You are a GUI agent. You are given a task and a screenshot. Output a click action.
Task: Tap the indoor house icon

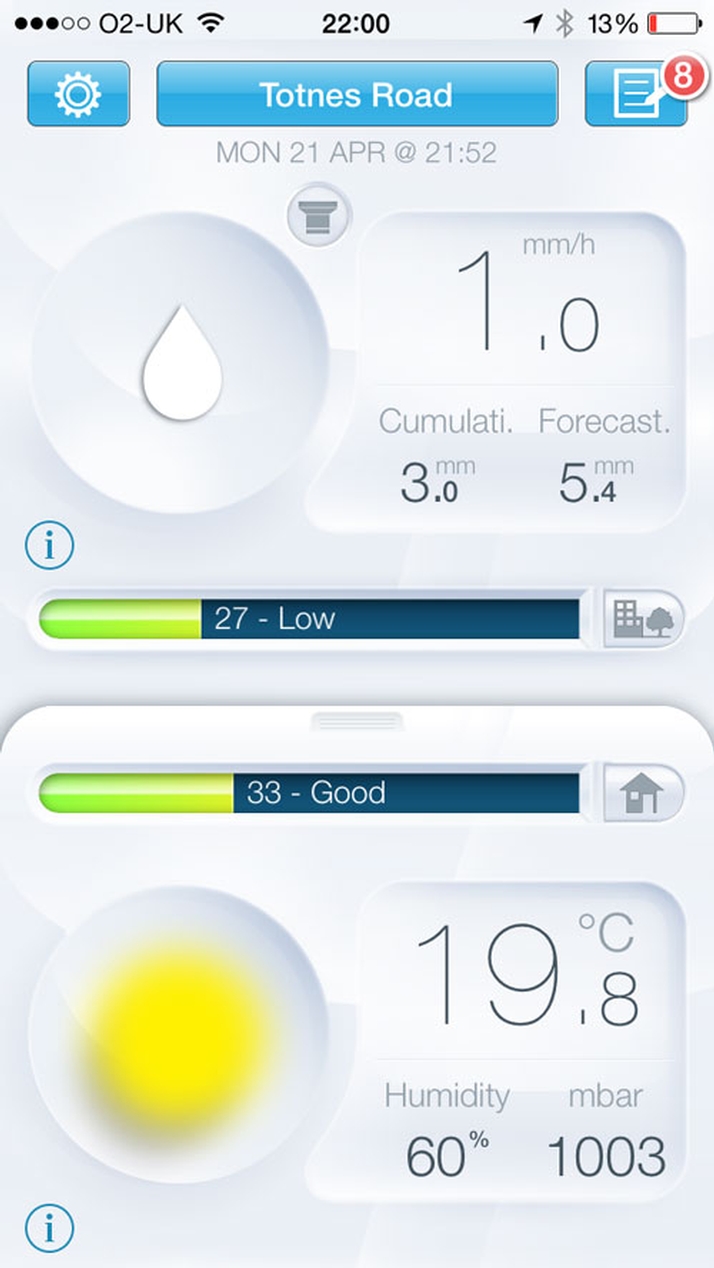(643, 793)
